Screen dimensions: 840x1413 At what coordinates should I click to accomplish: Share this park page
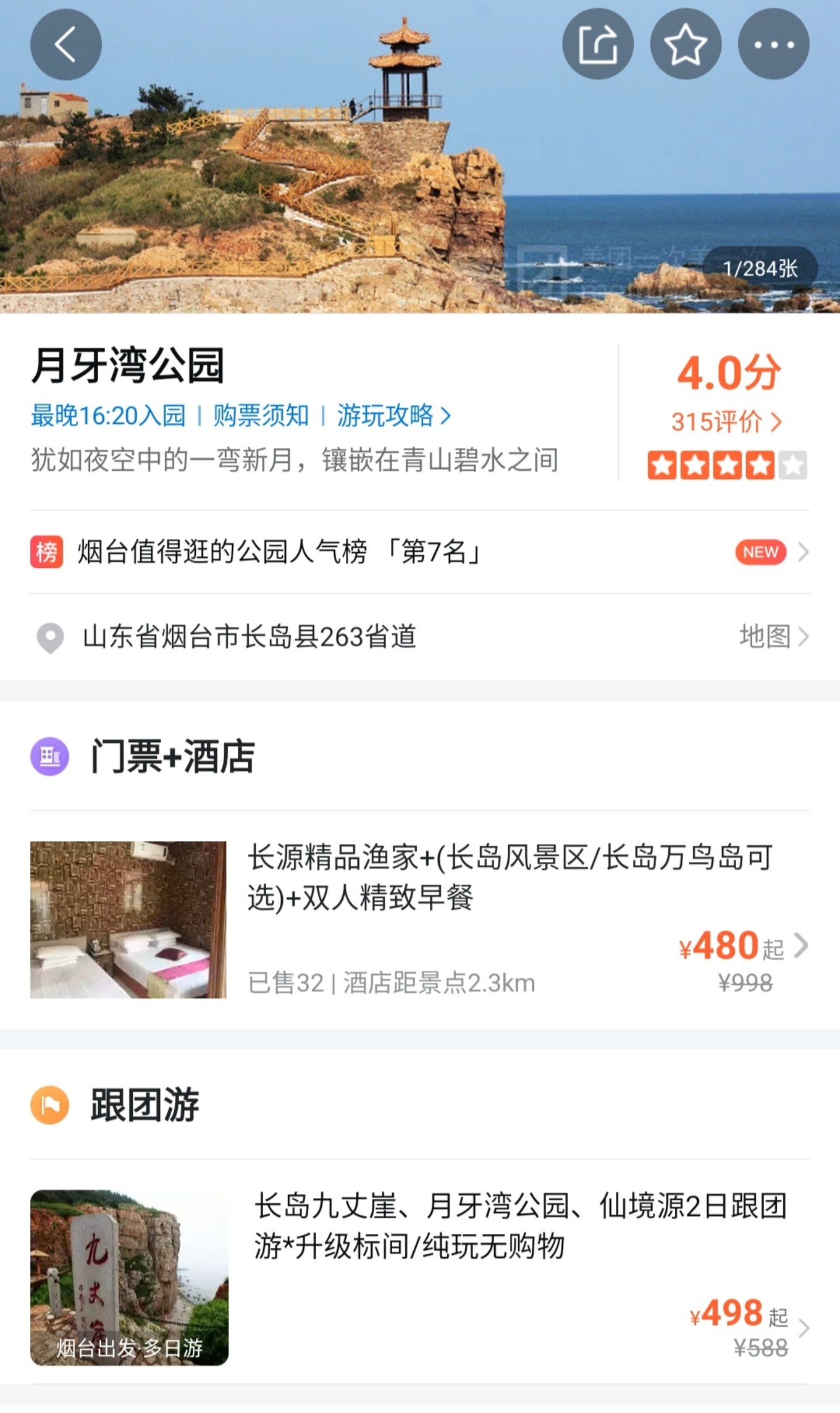point(597,44)
